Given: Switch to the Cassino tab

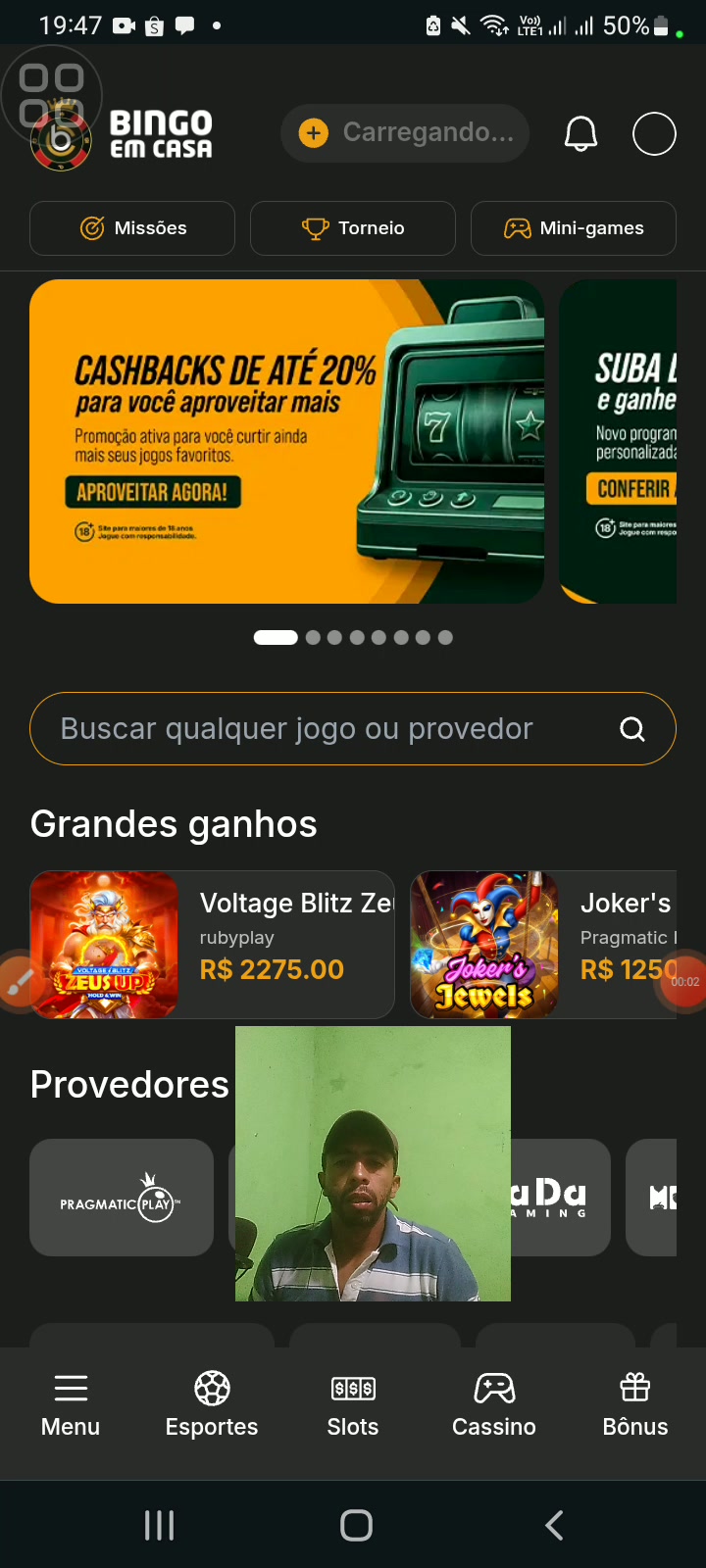Looking at the screenshot, I should [494, 1405].
